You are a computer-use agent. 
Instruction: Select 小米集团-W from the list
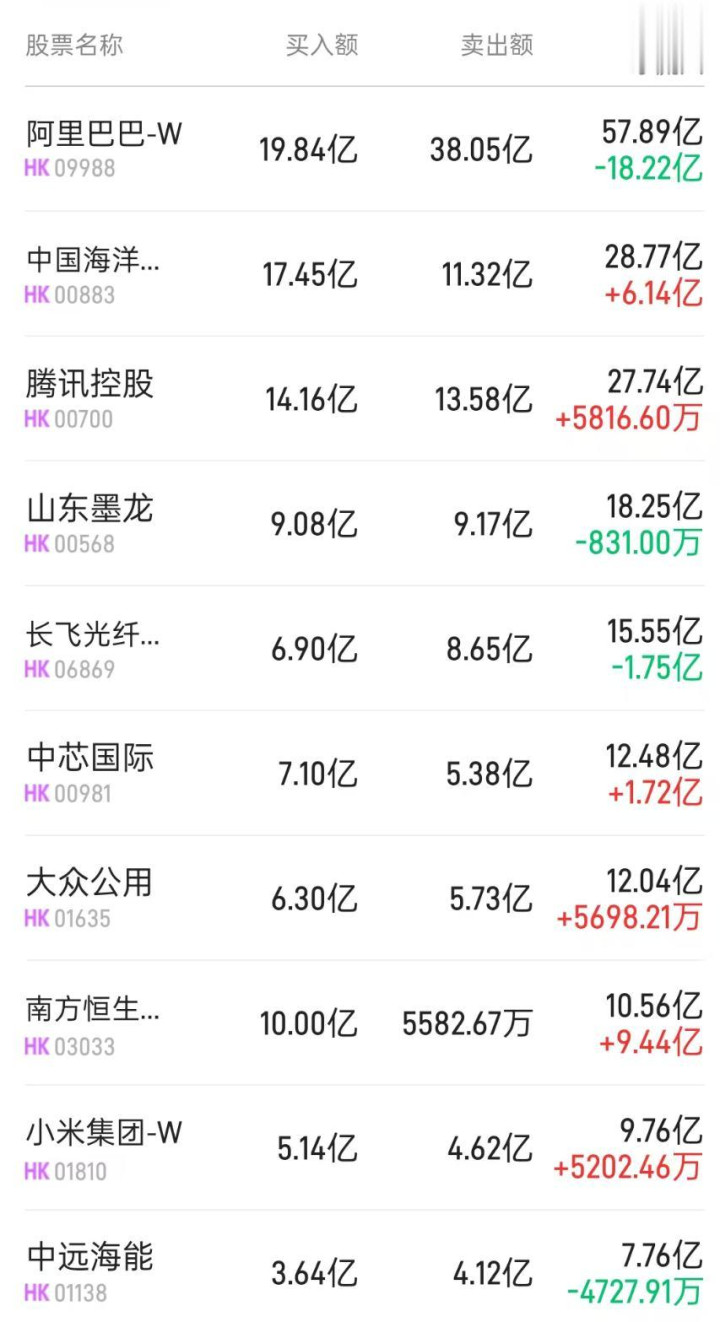[105, 1148]
